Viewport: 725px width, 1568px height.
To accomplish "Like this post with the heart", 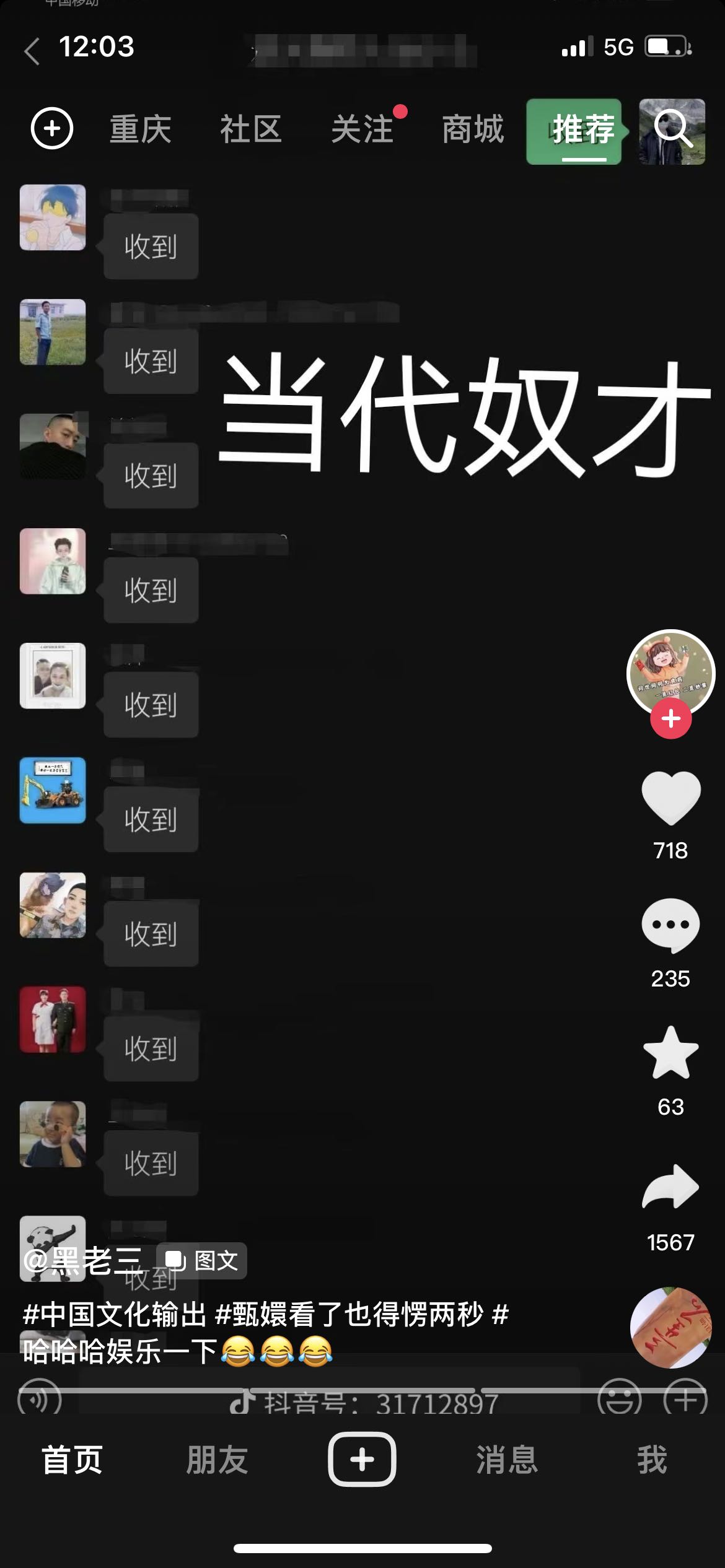I will pos(670,799).
